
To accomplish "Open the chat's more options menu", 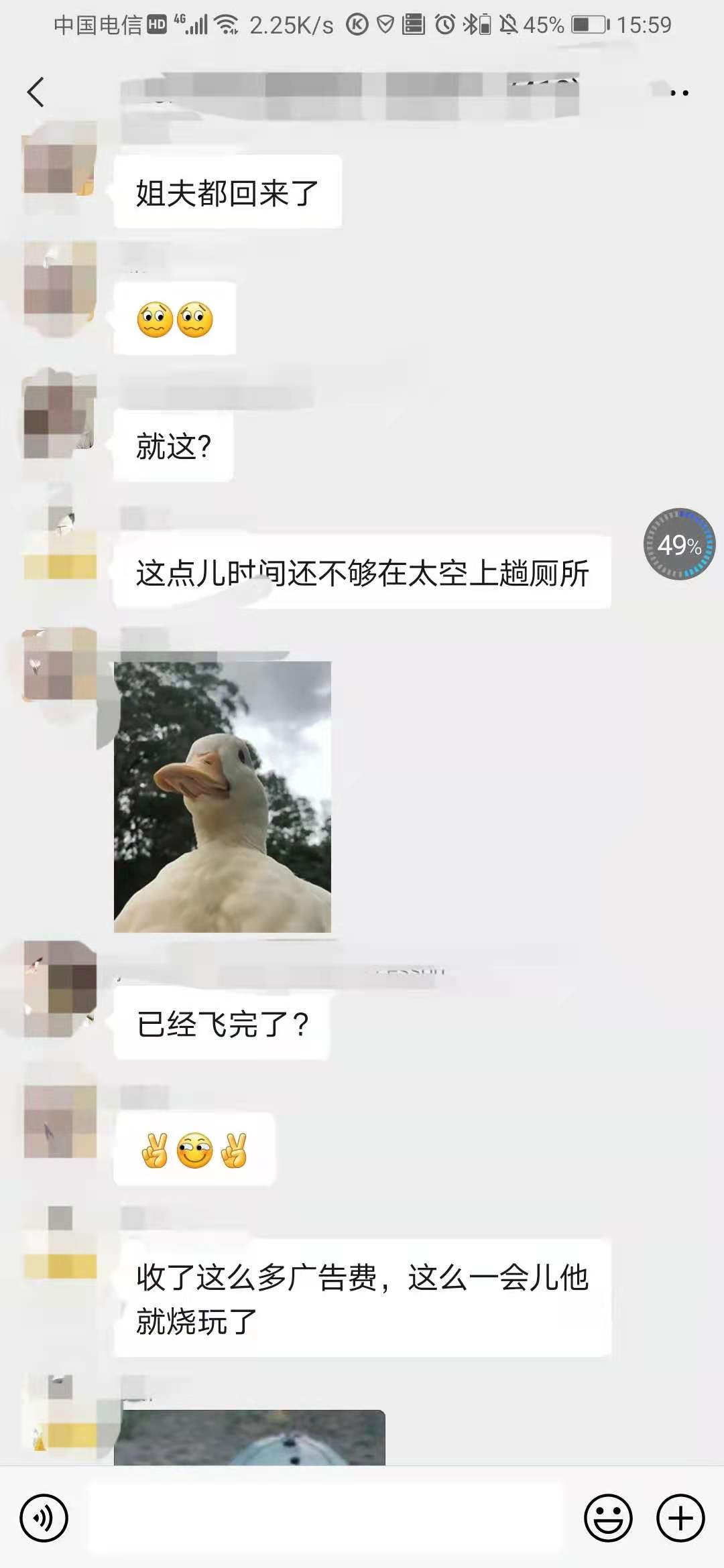I will click(679, 93).
